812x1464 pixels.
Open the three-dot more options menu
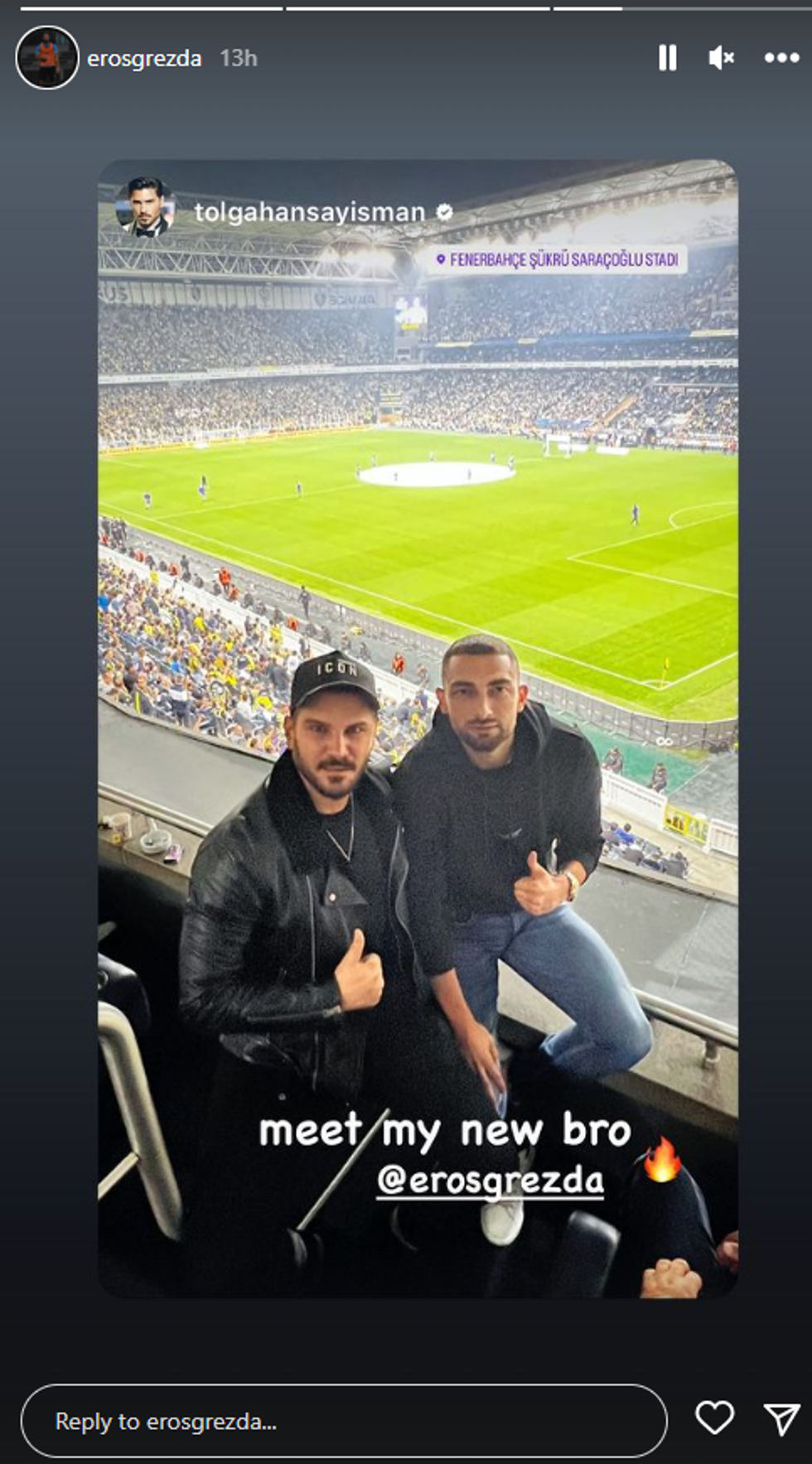point(781,58)
